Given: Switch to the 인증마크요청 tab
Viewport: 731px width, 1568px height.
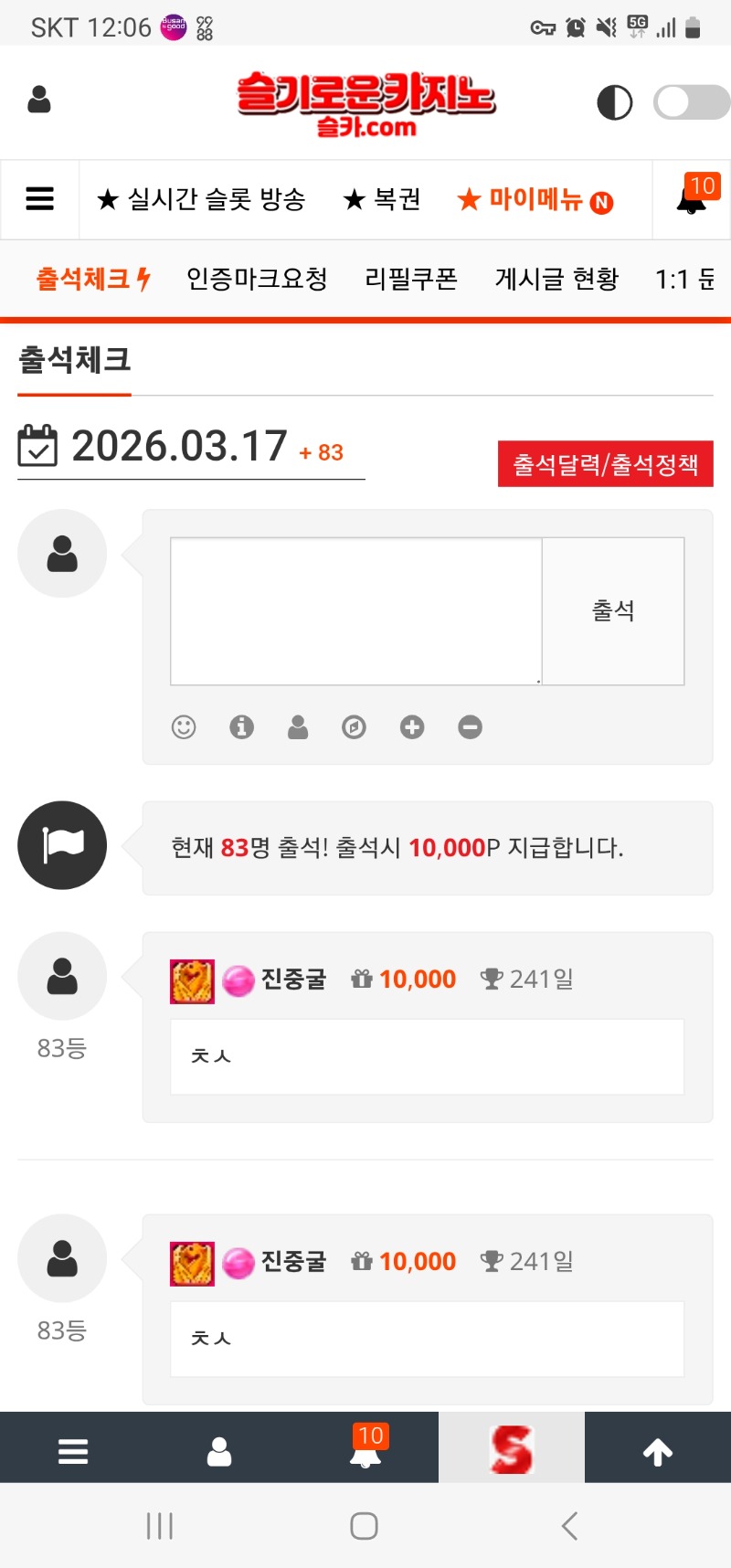Looking at the screenshot, I should tap(257, 279).
